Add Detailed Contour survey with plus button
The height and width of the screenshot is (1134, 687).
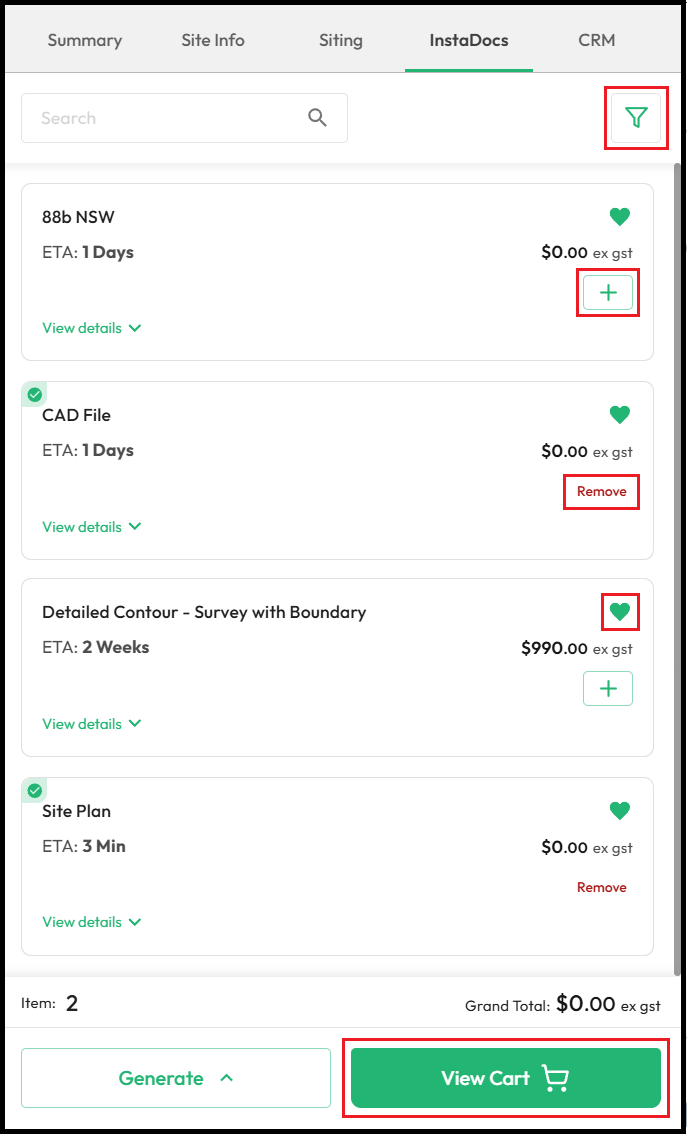pos(608,688)
